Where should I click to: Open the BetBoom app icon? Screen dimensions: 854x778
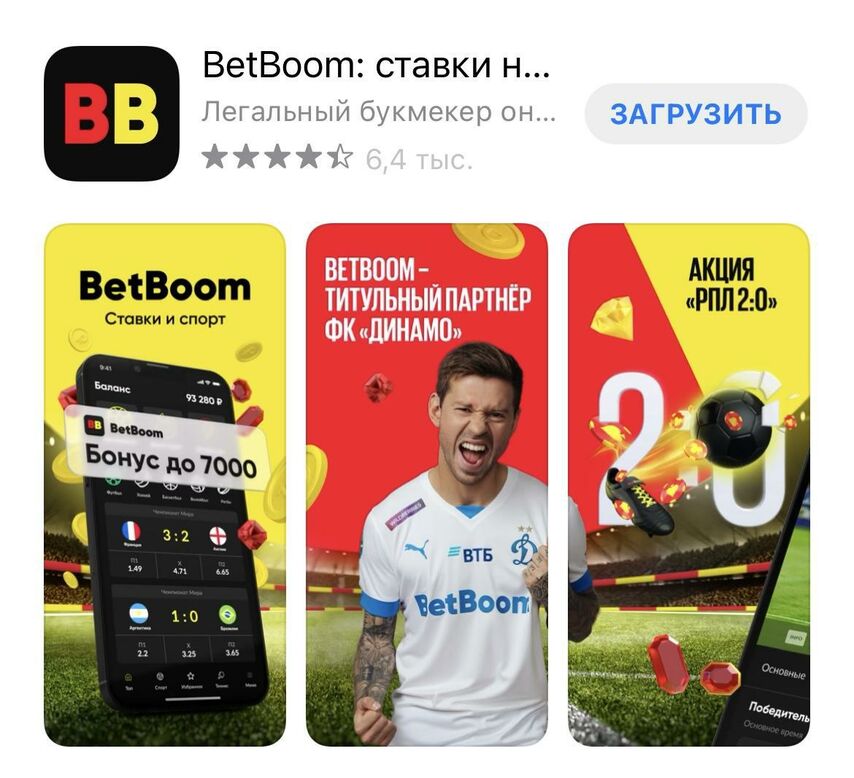[111, 113]
